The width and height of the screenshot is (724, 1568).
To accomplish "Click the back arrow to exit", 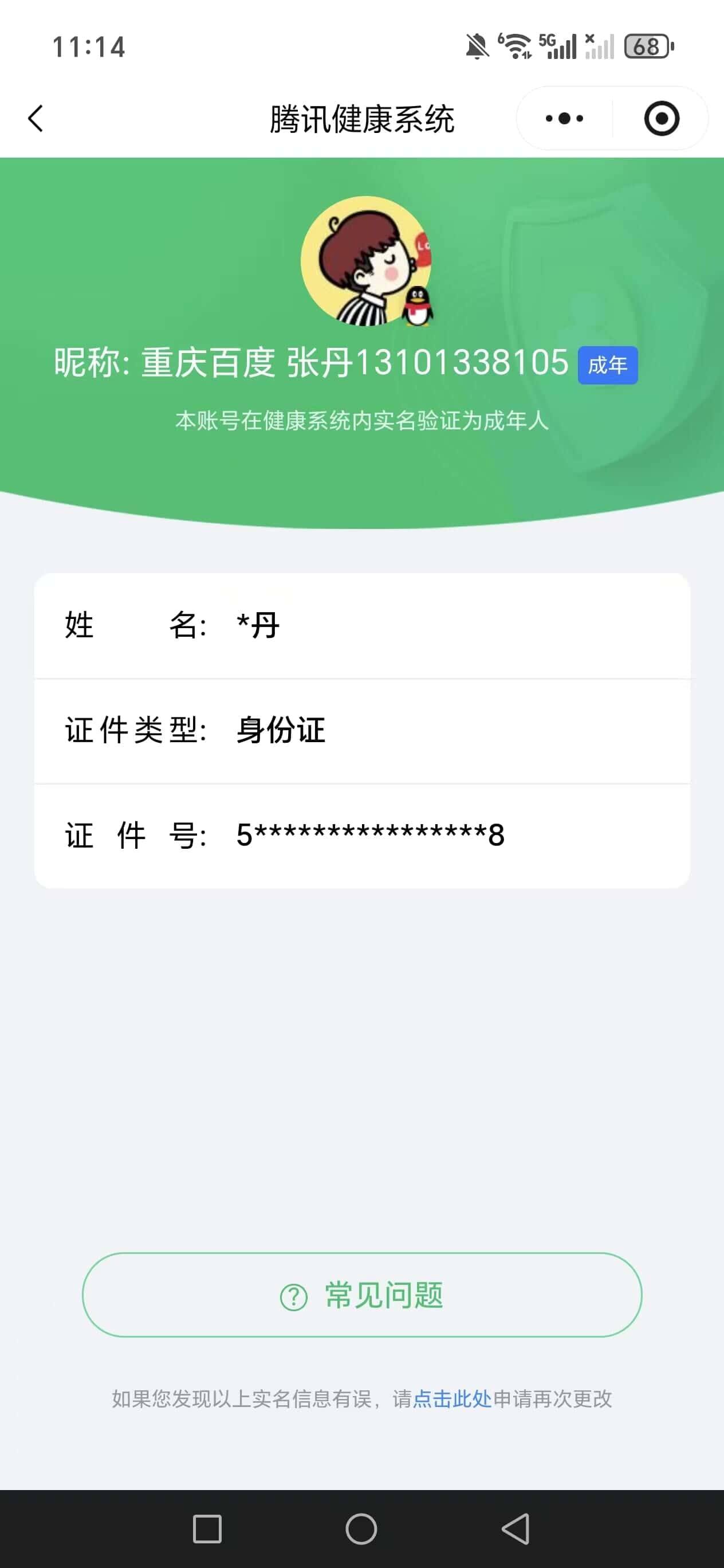I will pos(36,118).
